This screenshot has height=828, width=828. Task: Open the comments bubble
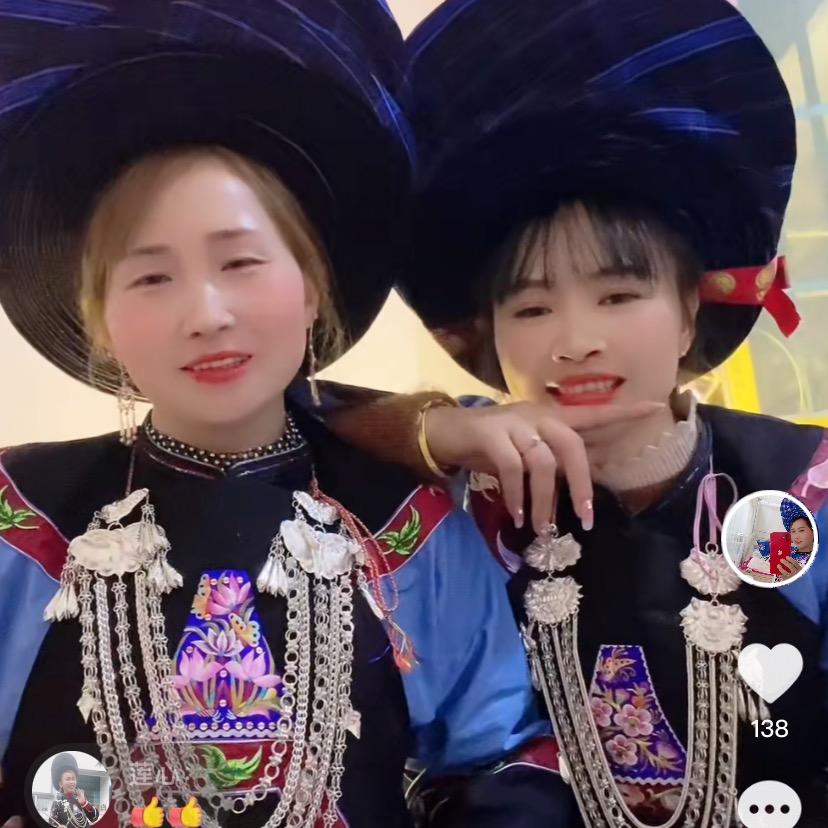769,806
